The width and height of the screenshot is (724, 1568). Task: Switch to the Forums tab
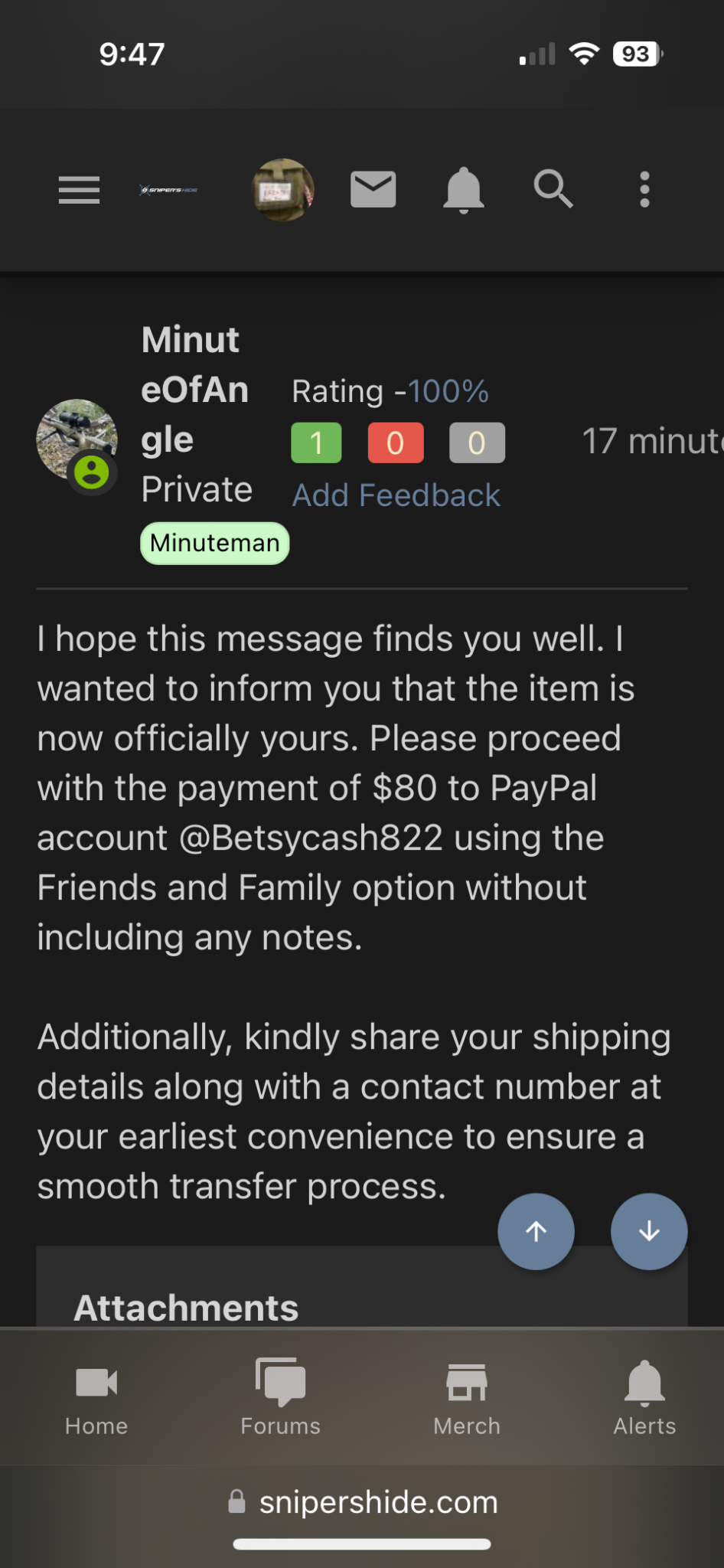tap(280, 1398)
